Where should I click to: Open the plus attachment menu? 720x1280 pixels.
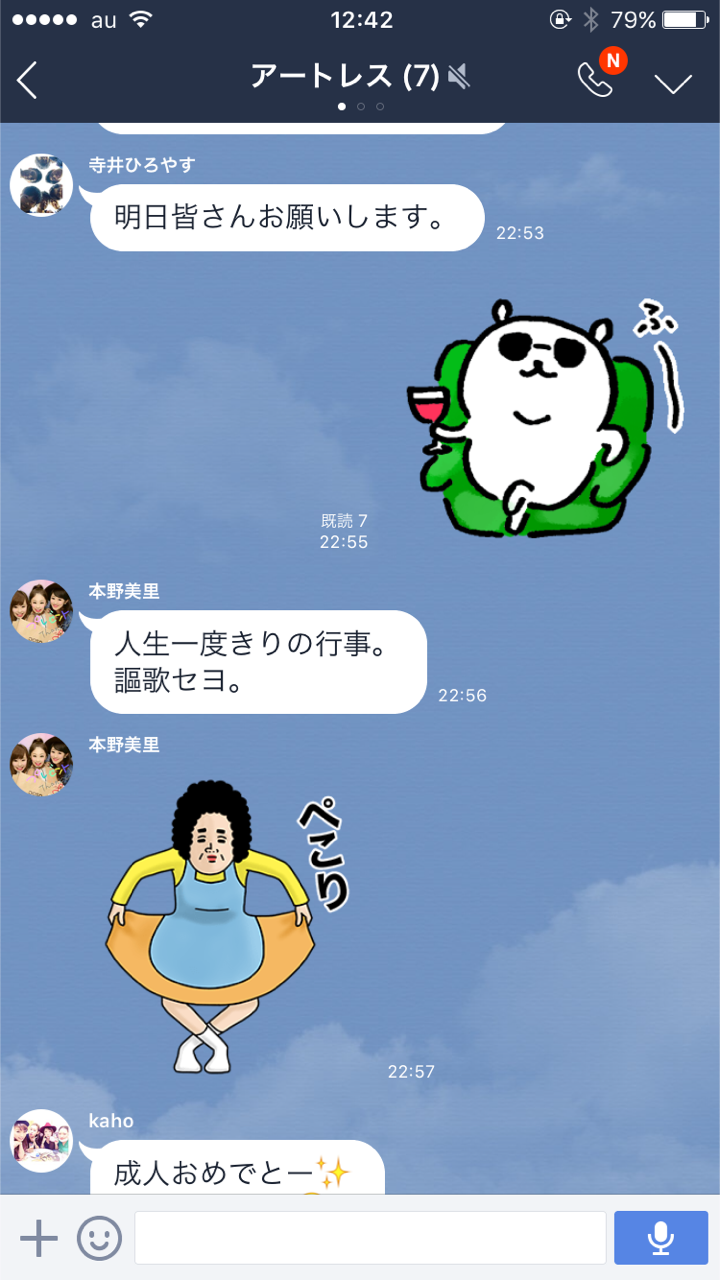pos(39,1238)
